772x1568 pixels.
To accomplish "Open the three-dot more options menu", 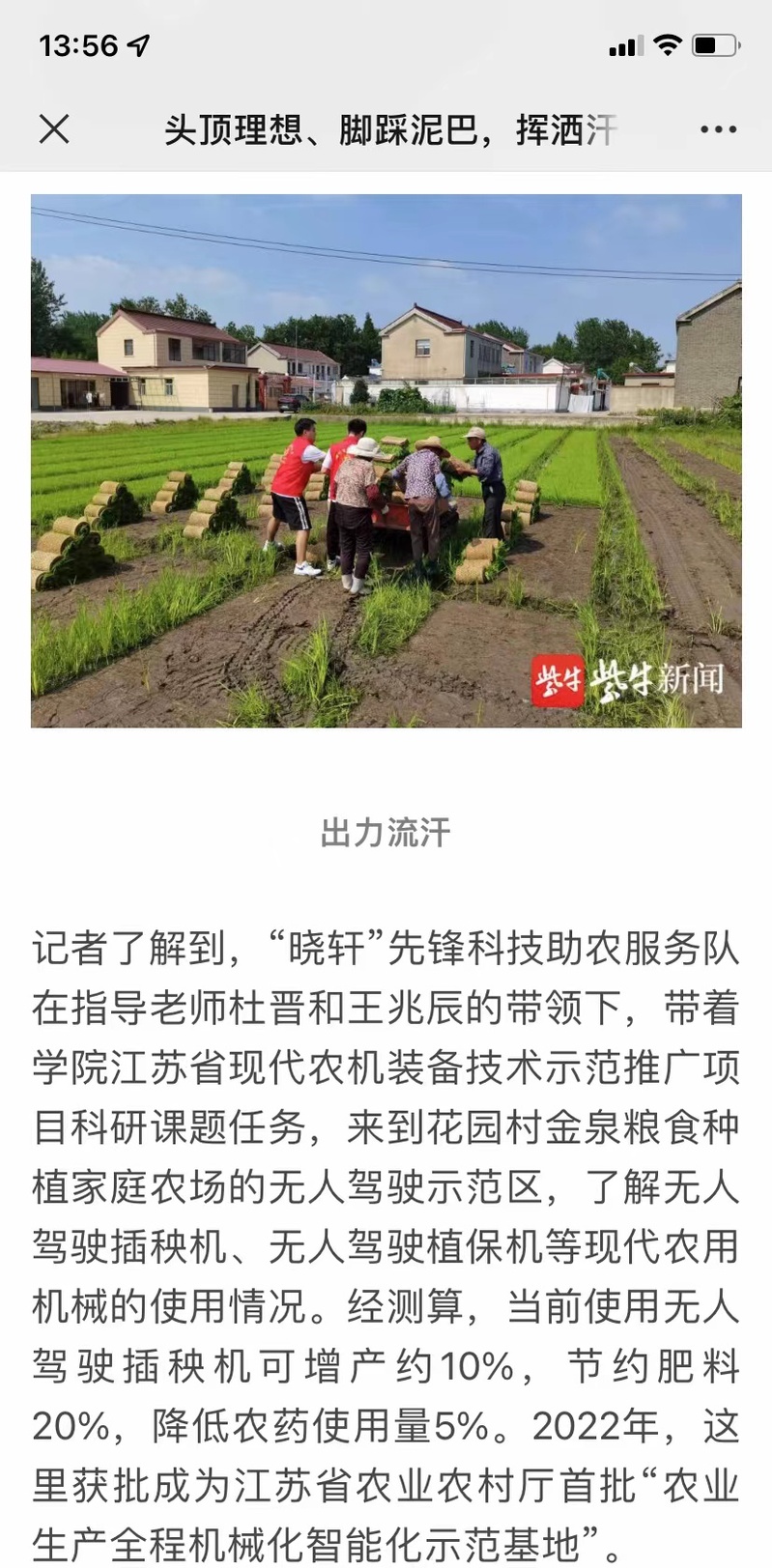I will pos(718,129).
